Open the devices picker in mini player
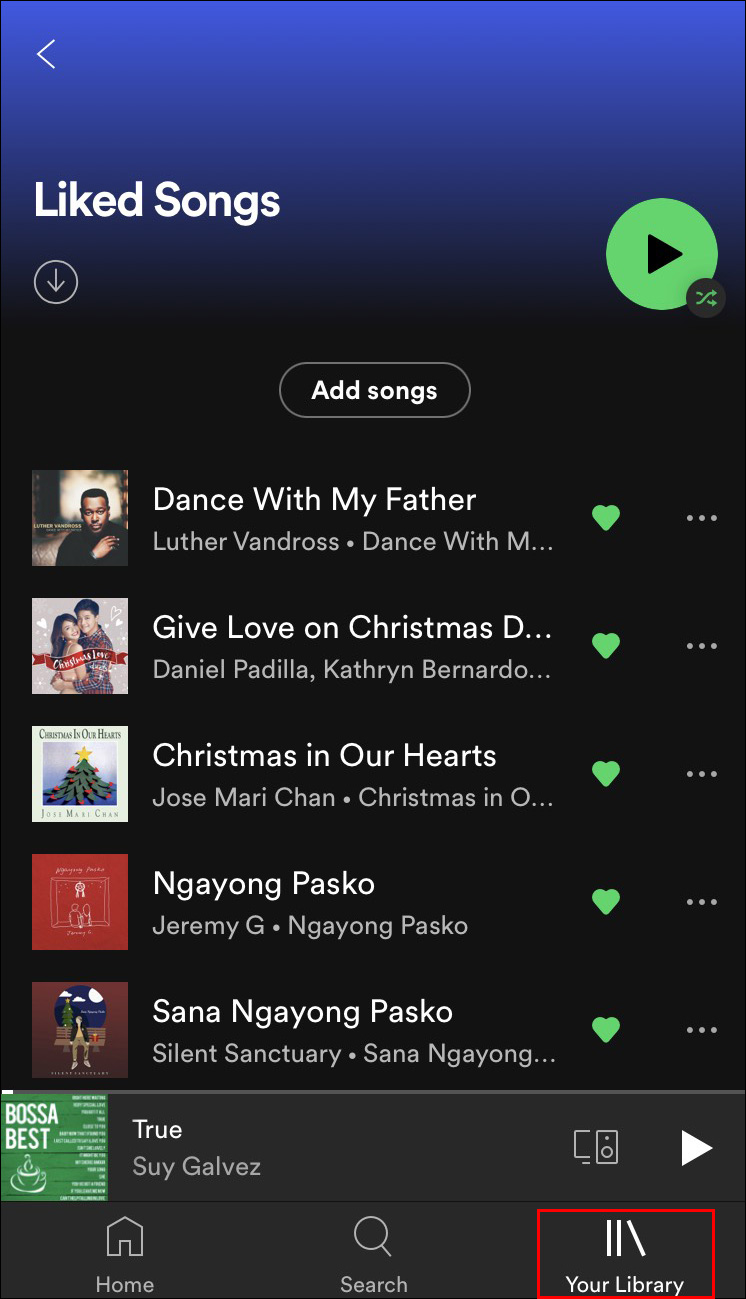The width and height of the screenshot is (746, 1299). (x=596, y=1147)
